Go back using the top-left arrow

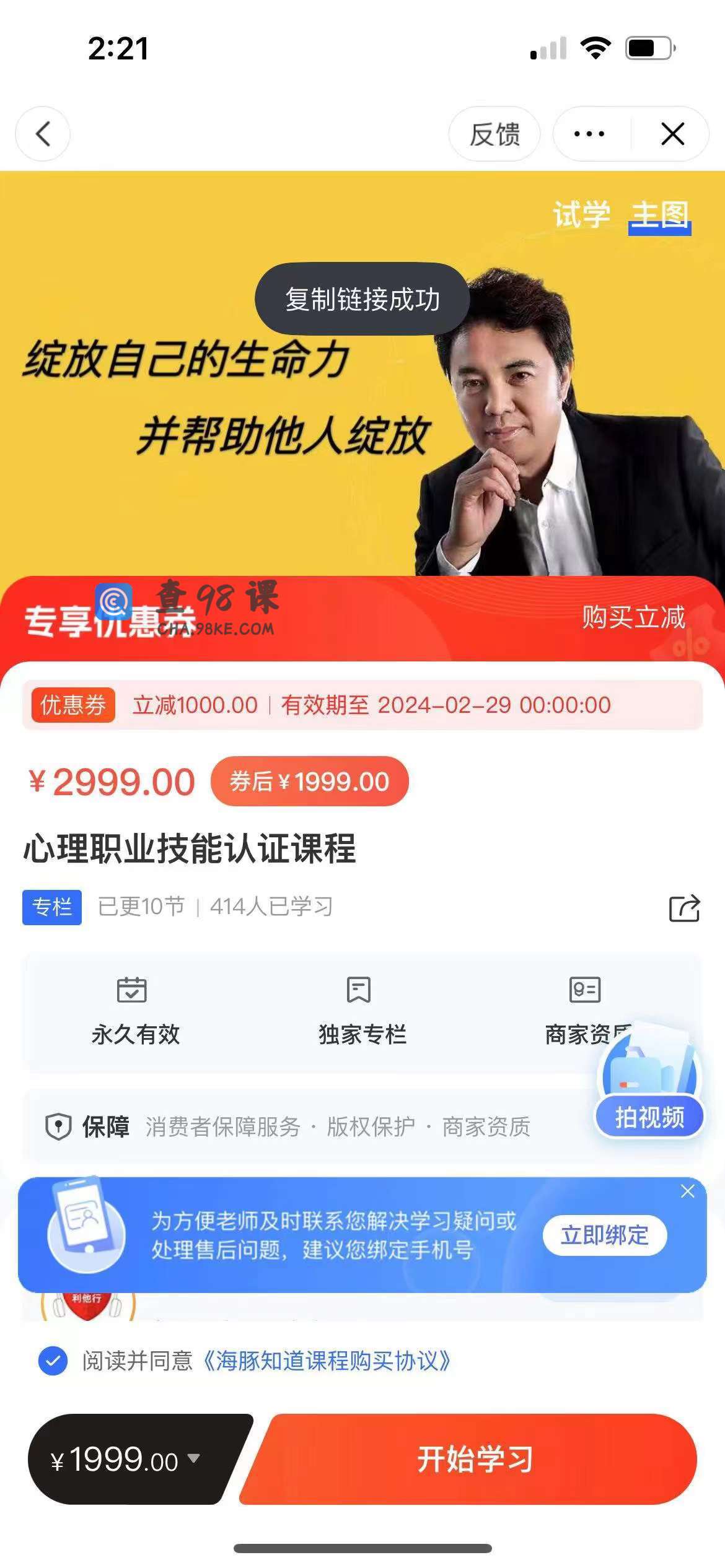pyautogui.click(x=43, y=134)
